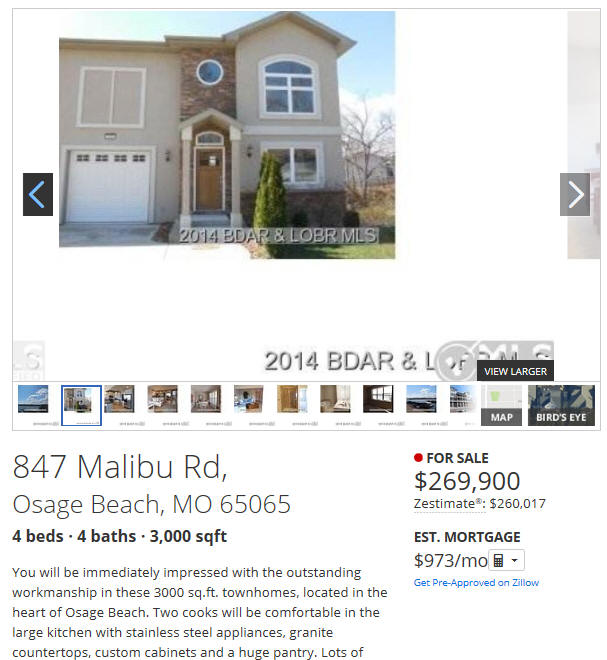Open Get Pre-Approved on Zillow link

coord(475,582)
